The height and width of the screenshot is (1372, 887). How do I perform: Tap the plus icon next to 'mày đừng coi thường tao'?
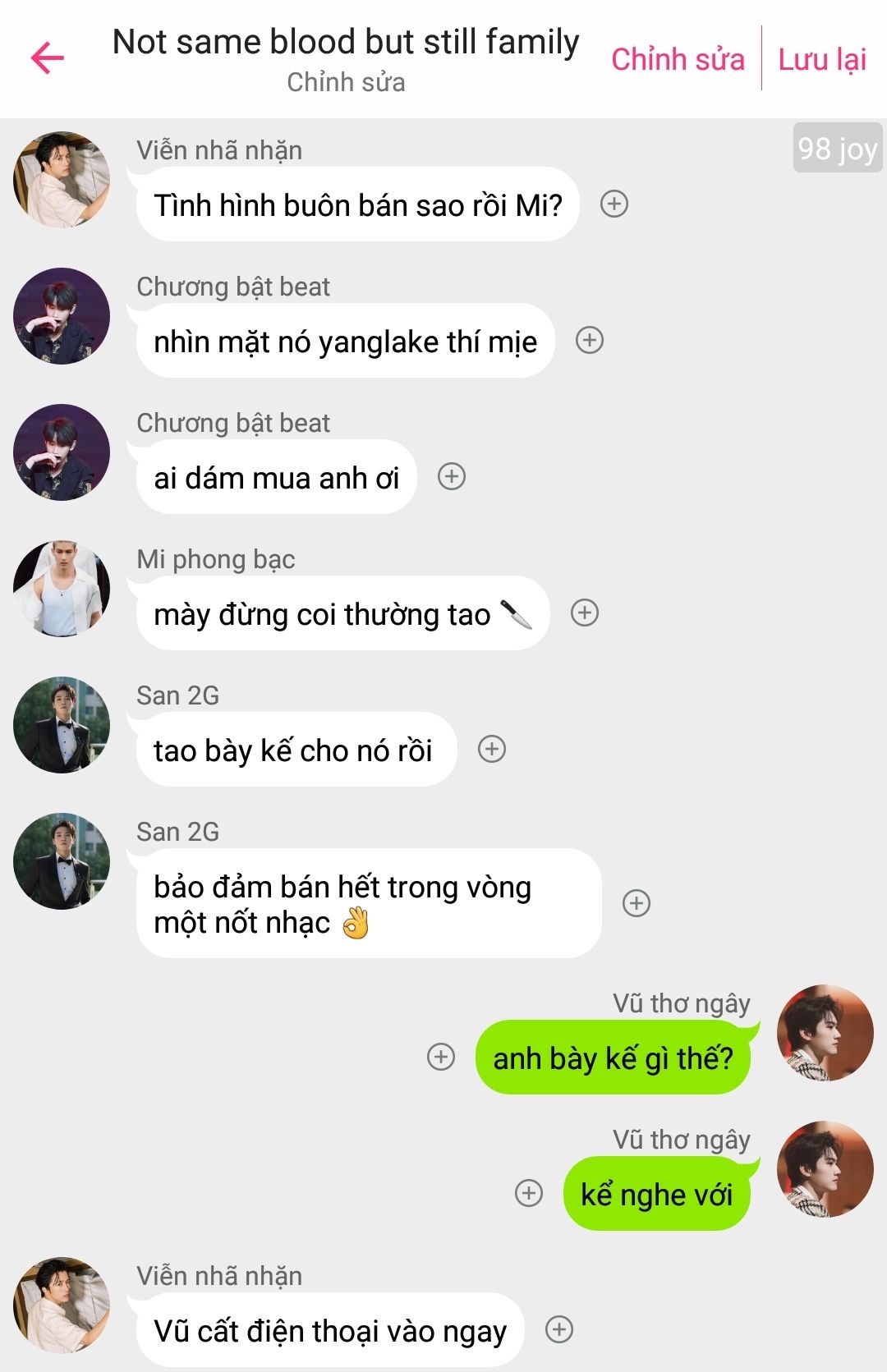(x=585, y=613)
